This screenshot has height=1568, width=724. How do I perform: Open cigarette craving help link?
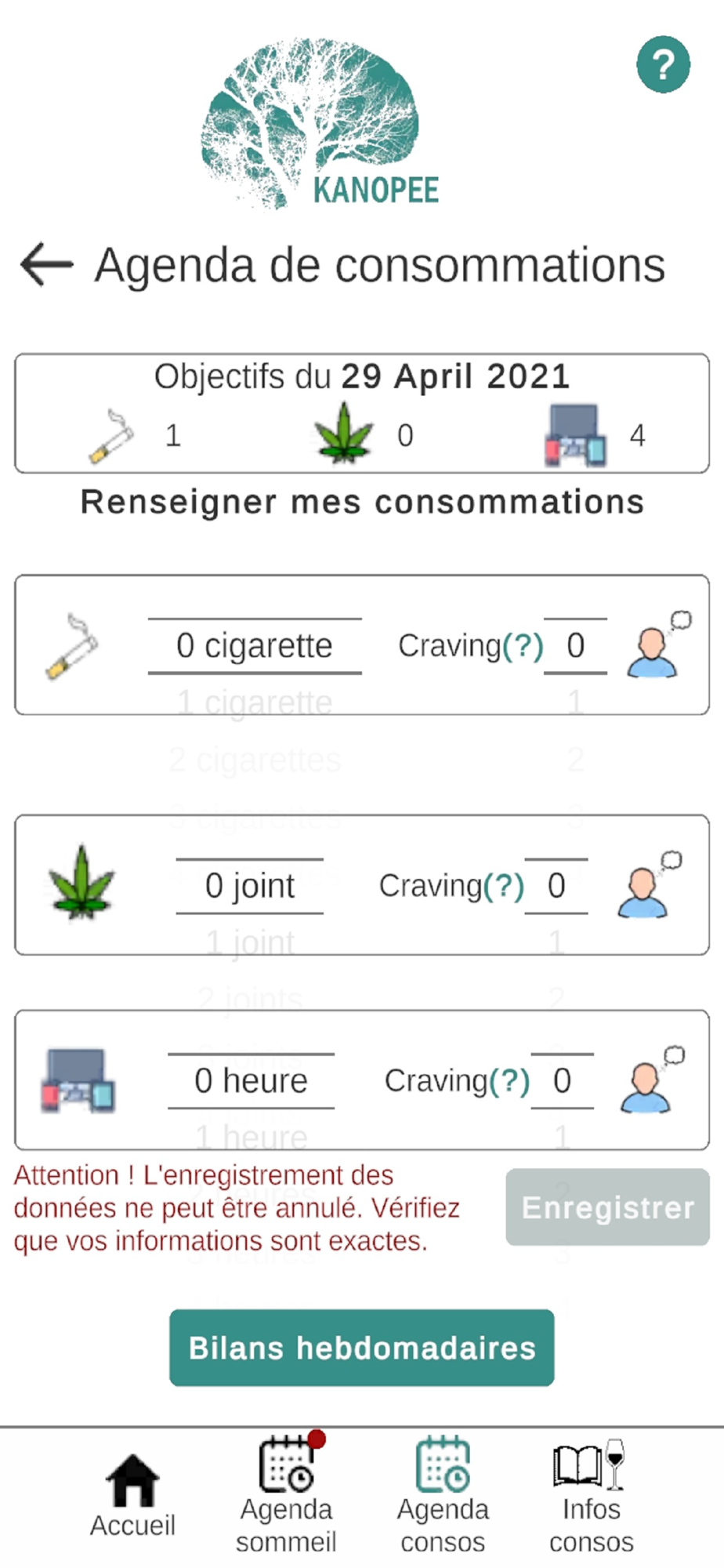click(x=523, y=646)
